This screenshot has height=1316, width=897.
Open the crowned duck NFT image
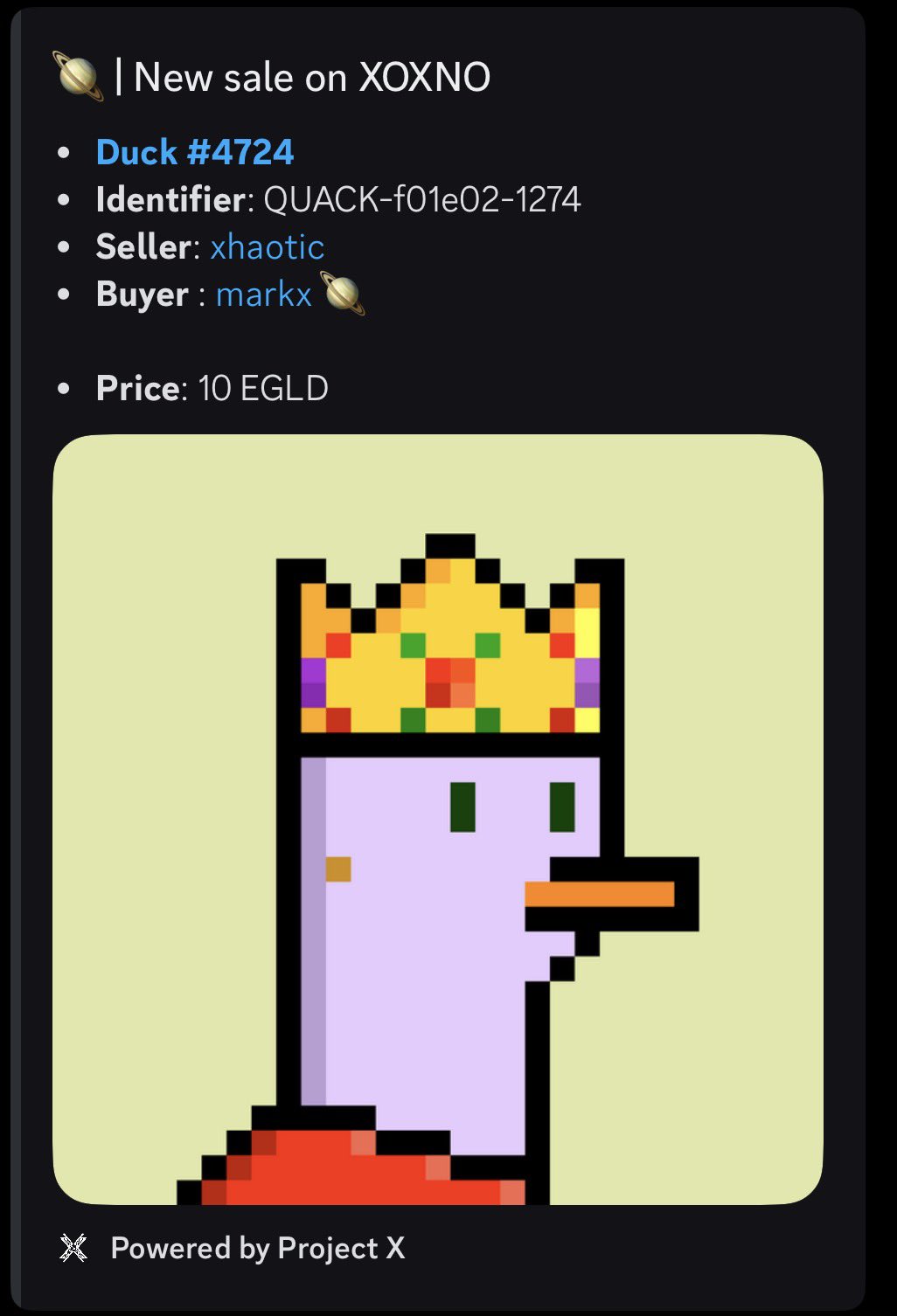437,820
